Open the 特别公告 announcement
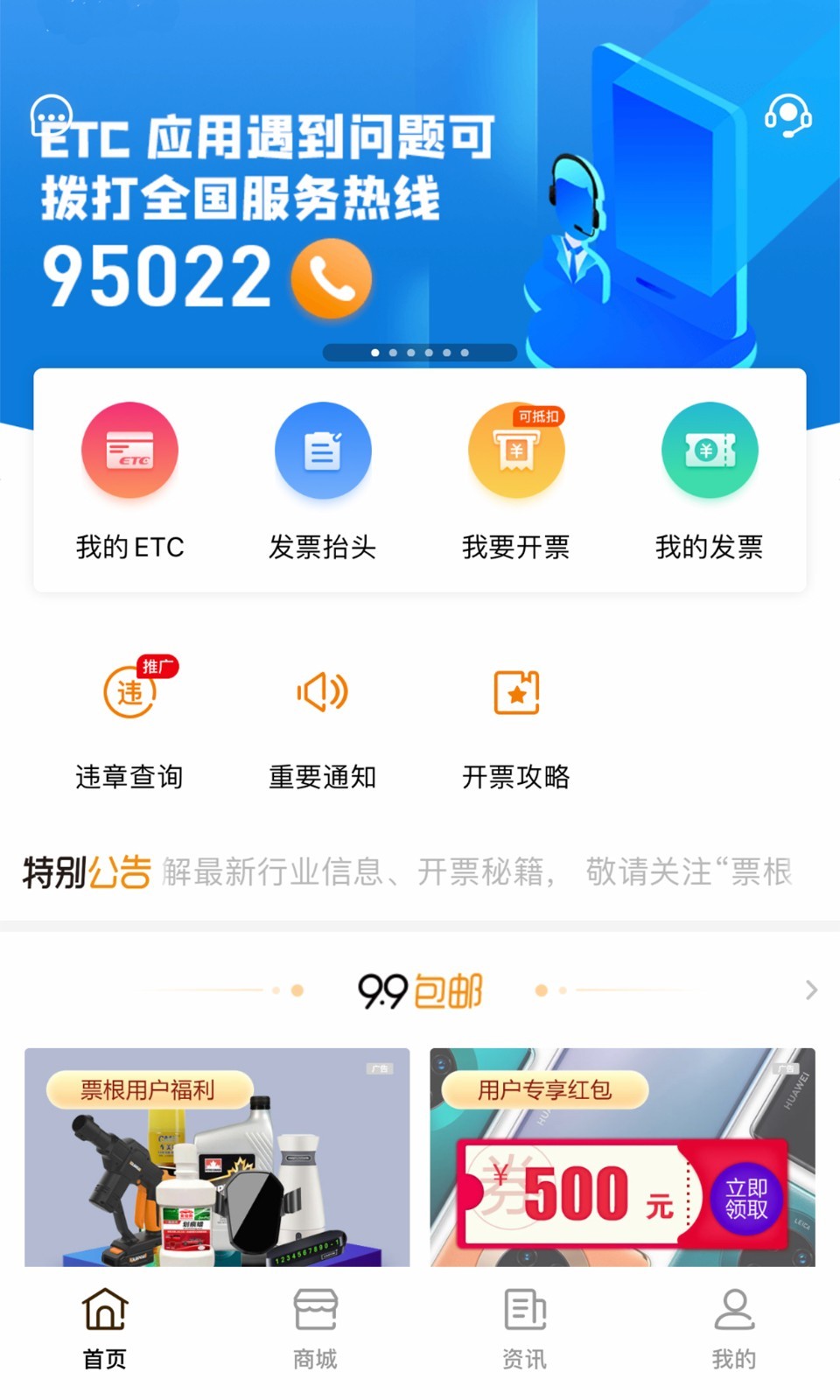The height and width of the screenshot is (1400, 840). pyautogui.click(x=420, y=871)
